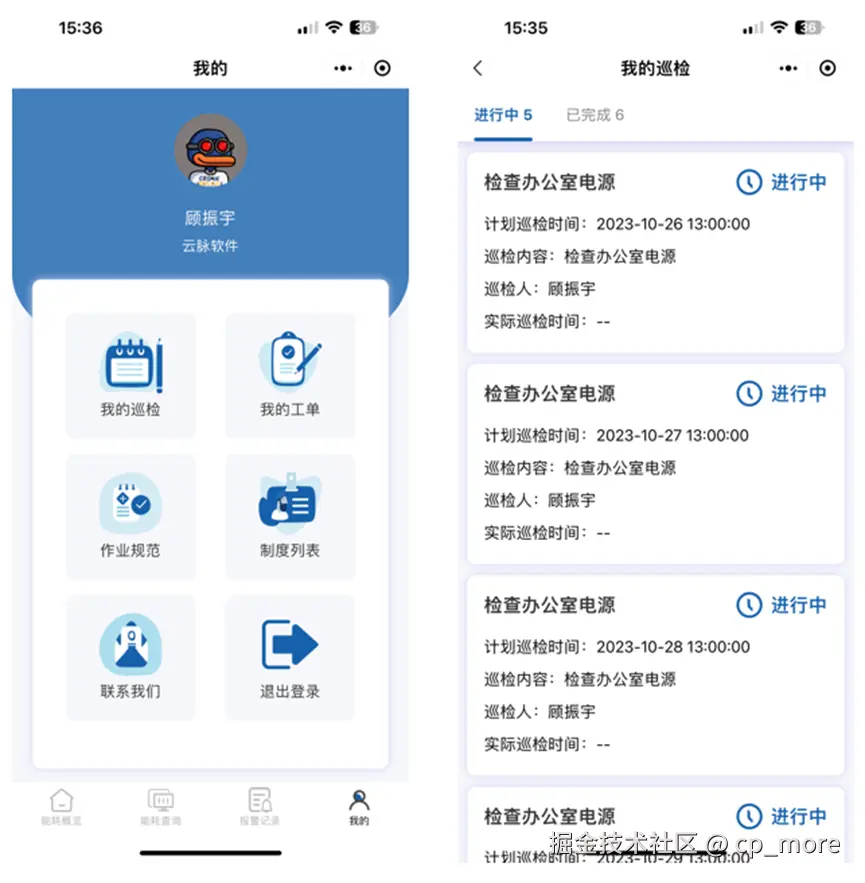Open the three-dot more options menu
This screenshot has width=865, height=883.
[x=788, y=68]
